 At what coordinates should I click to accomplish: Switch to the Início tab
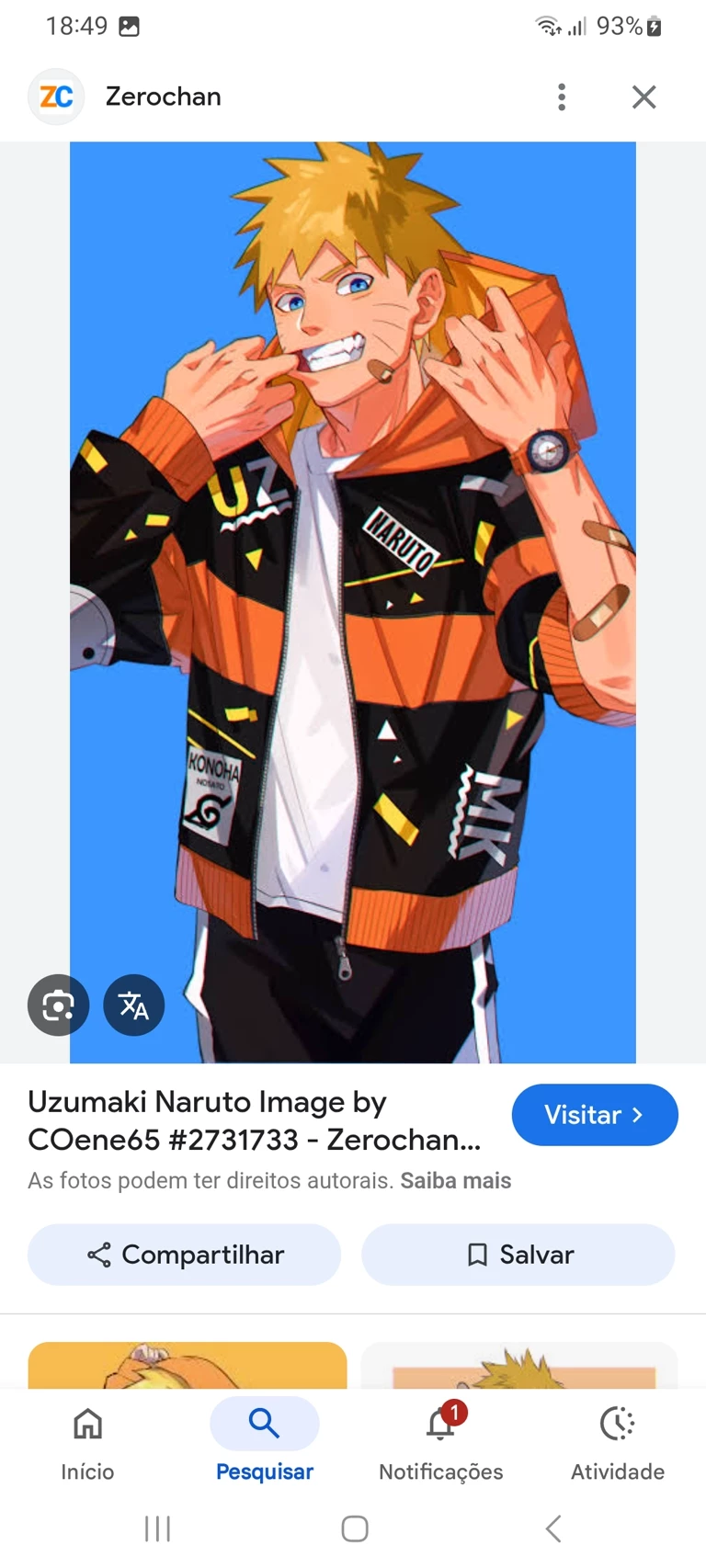coord(87,1438)
